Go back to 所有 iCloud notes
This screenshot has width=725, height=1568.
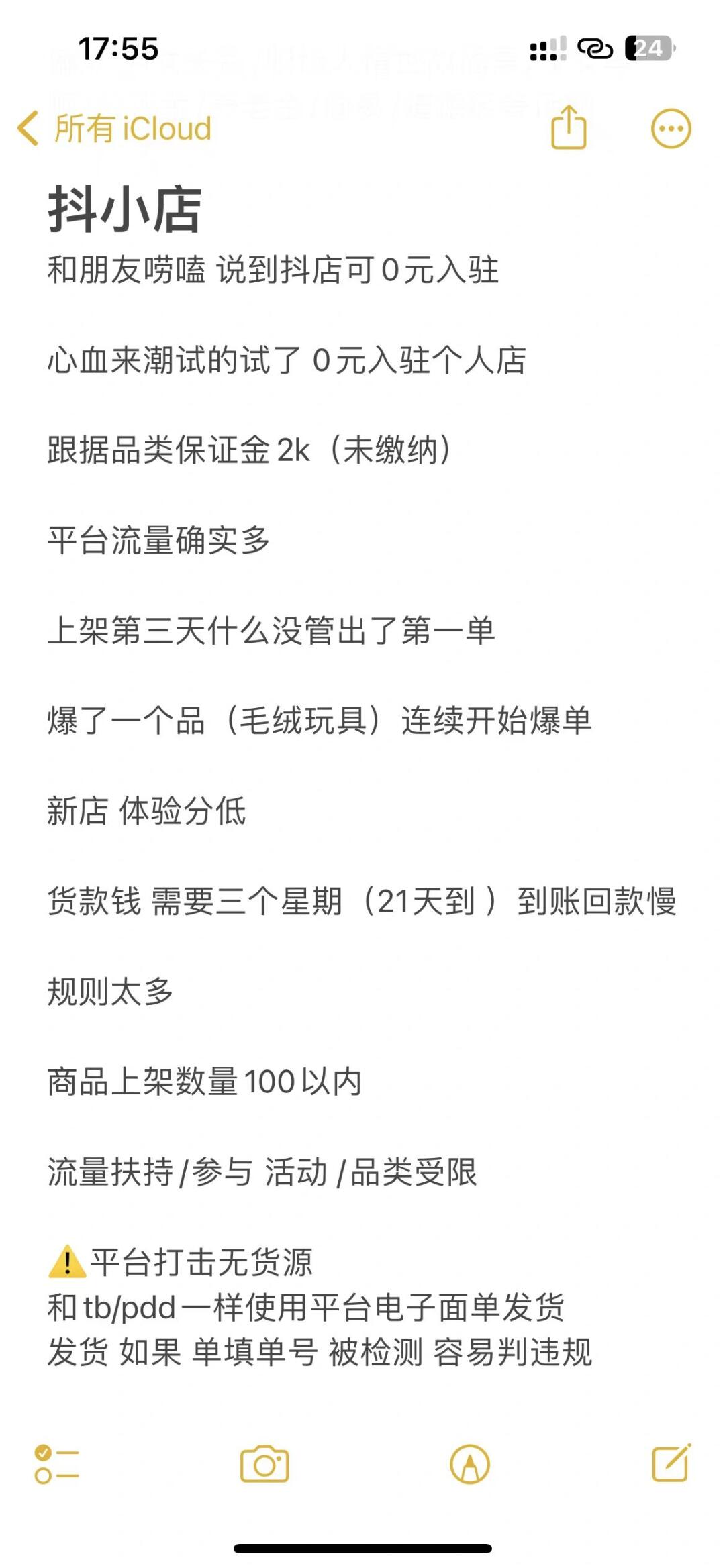(114, 128)
